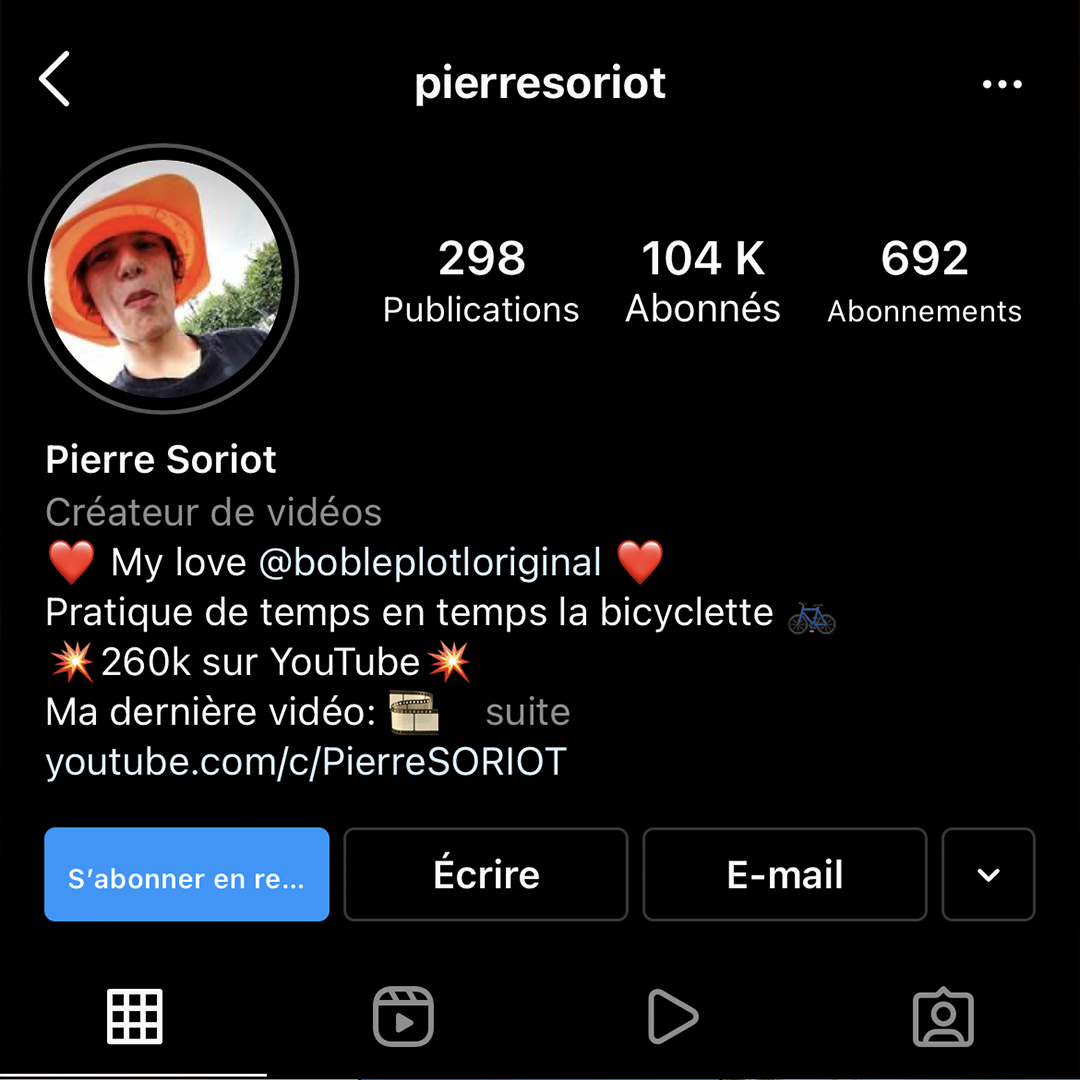Switch to the Reels tab

click(403, 1017)
